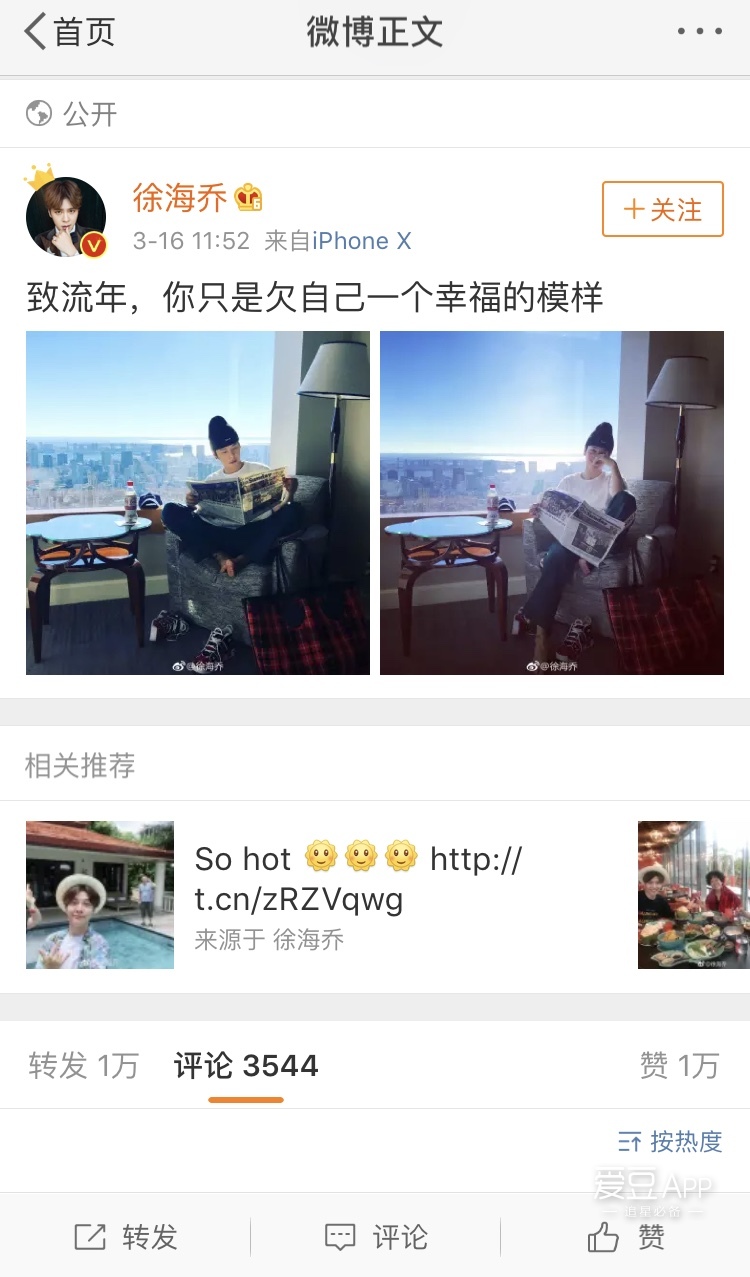Follow 徐海乔 with the 关注 button

click(x=662, y=209)
